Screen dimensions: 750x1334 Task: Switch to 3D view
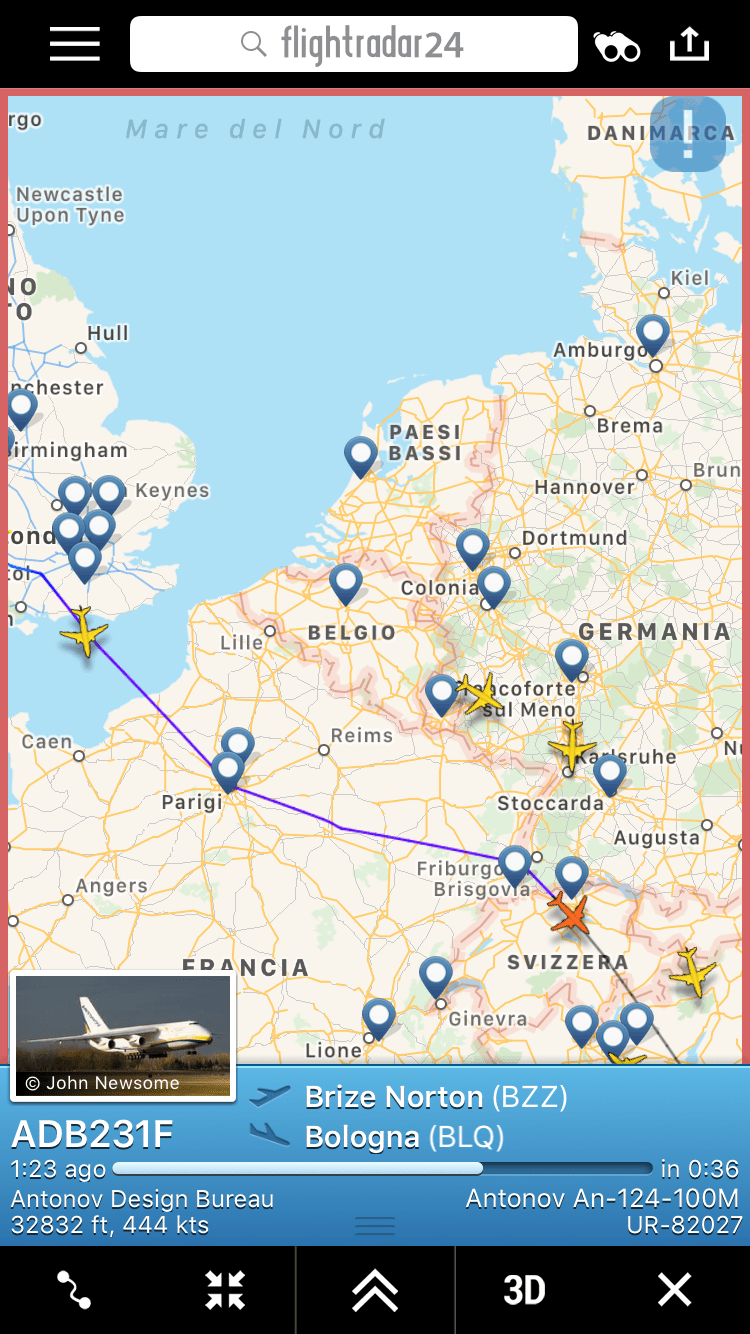524,1290
